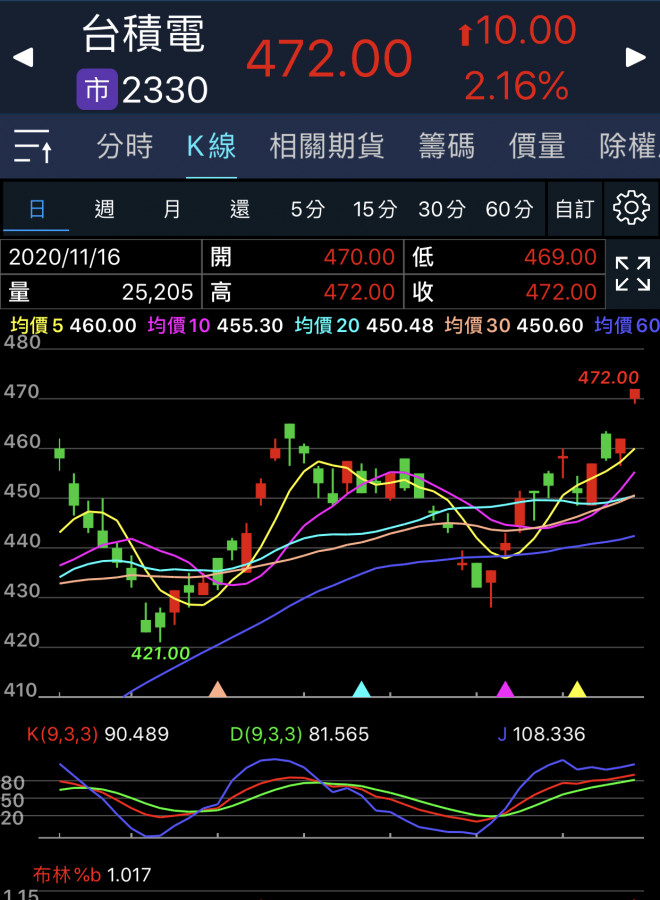Go to the previous stock arrow
This screenshot has height=900, width=660.
coord(23,57)
